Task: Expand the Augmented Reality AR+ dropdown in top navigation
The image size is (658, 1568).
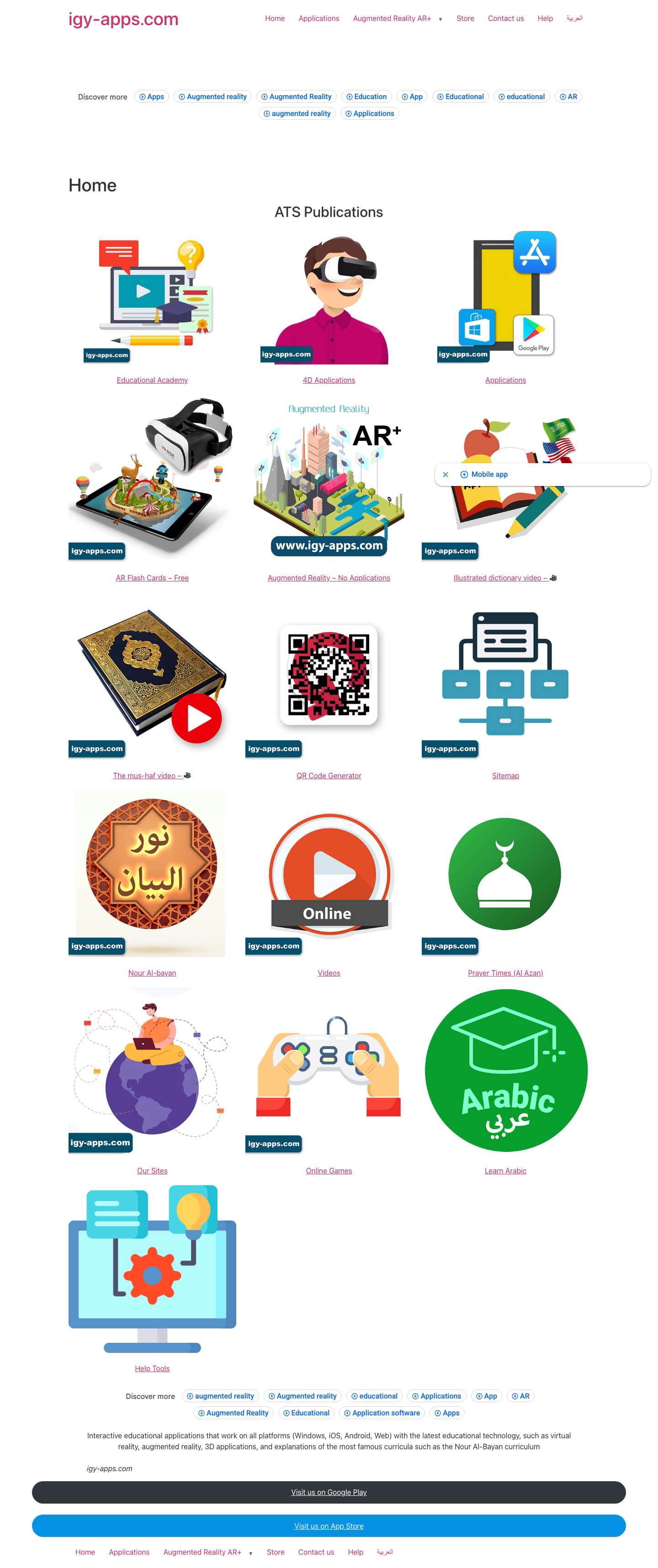Action: (440, 19)
